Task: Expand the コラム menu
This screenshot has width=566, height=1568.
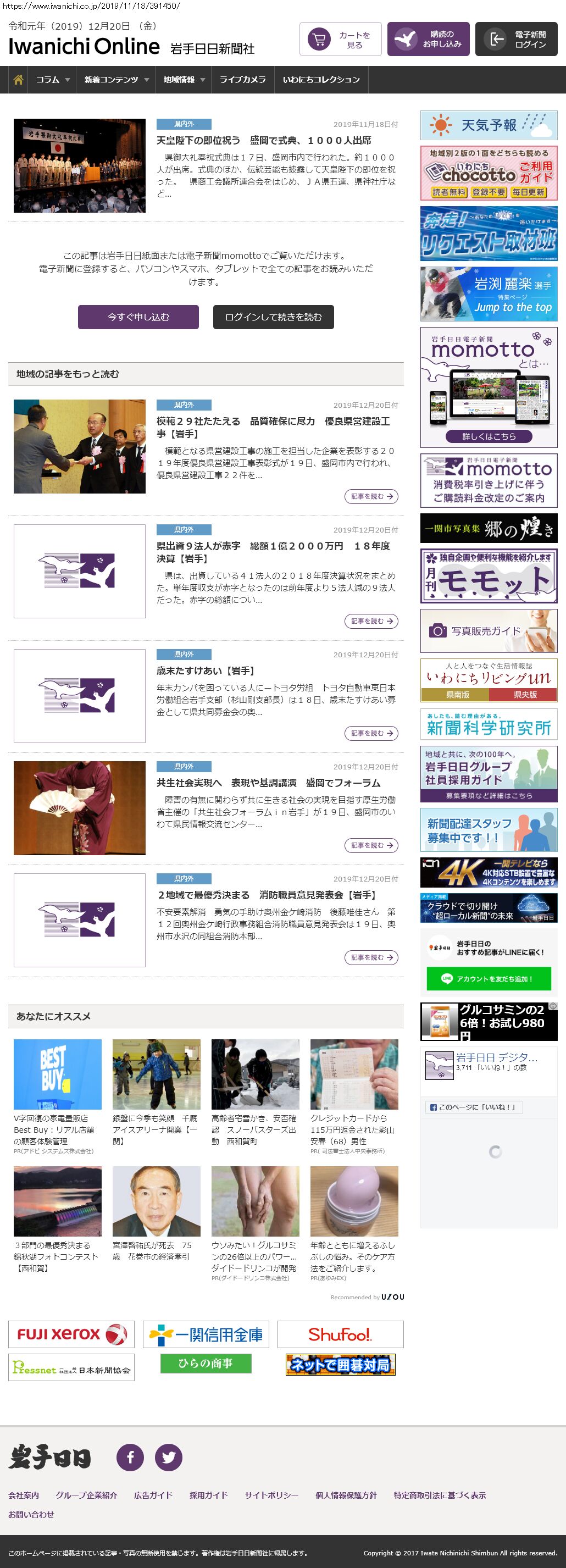Action: click(x=52, y=80)
